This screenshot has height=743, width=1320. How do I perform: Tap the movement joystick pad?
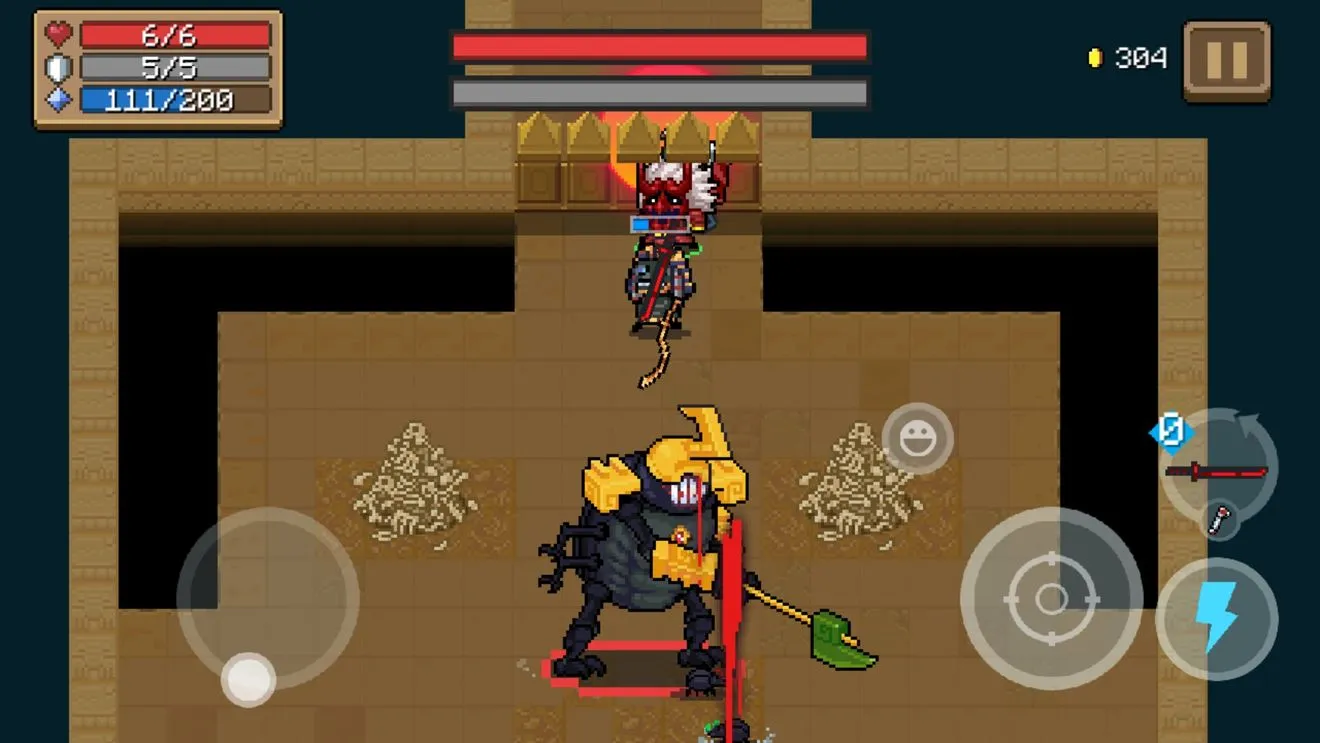tap(268, 598)
